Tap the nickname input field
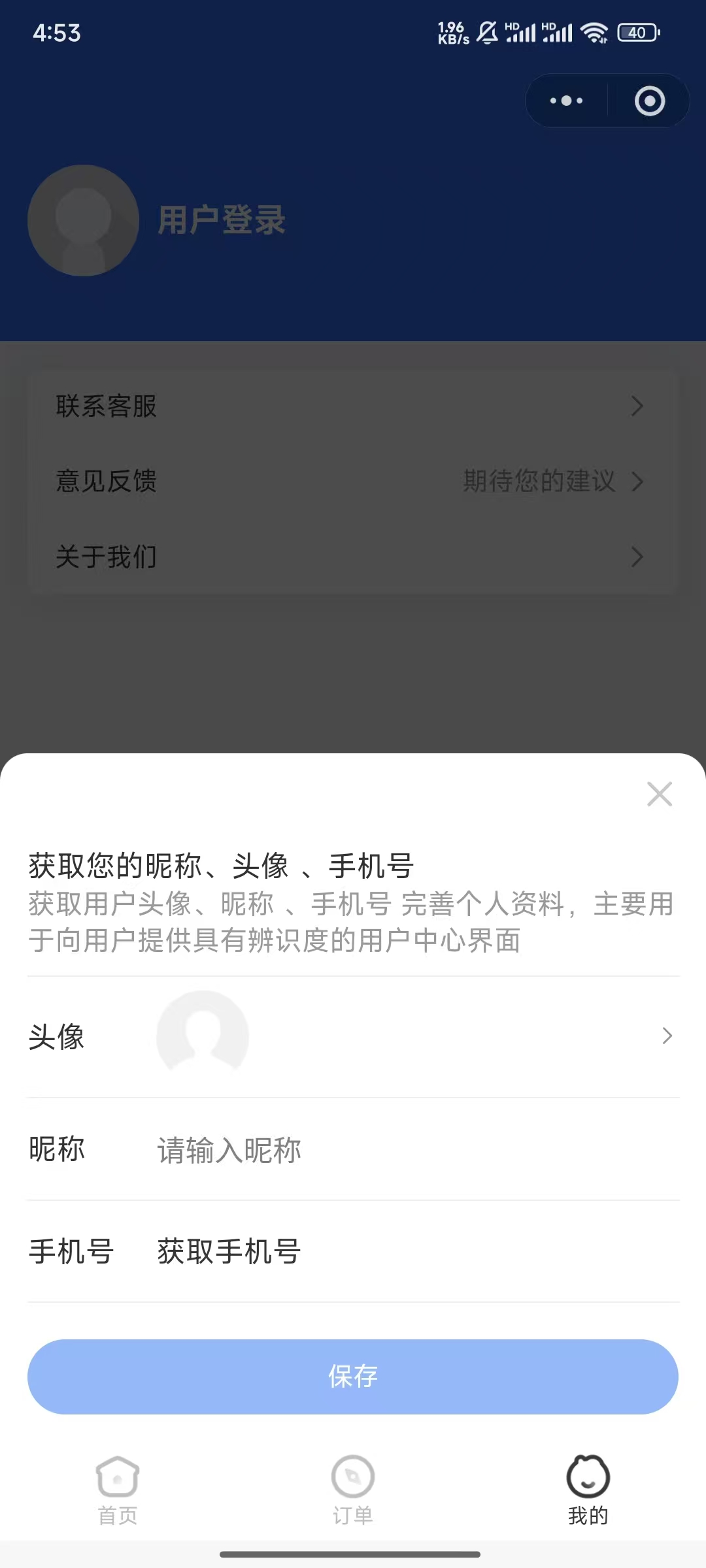The image size is (706, 1568). [x=392, y=1150]
